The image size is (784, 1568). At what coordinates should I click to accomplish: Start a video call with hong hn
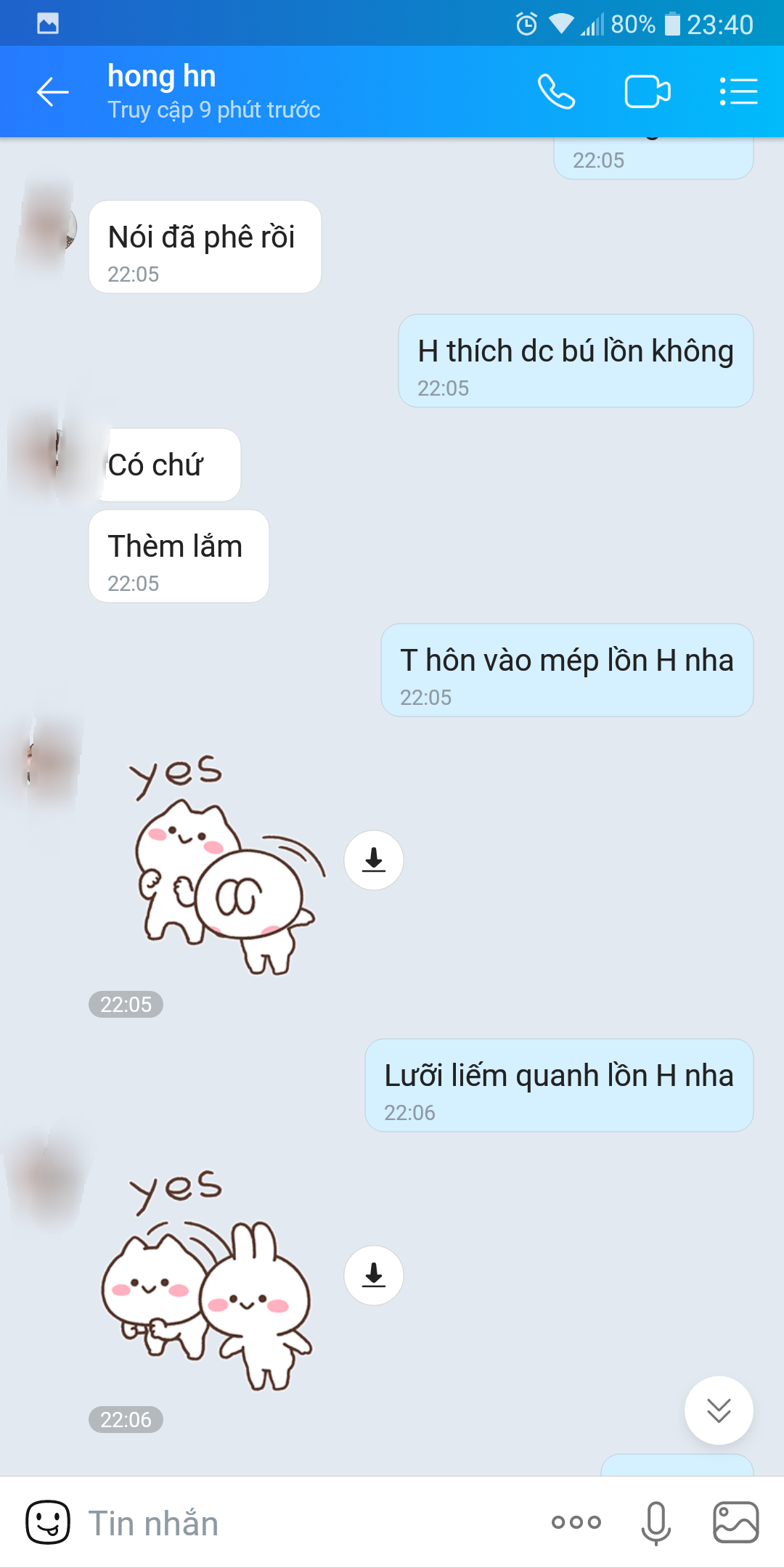pyautogui.click(x=647, y=92)
